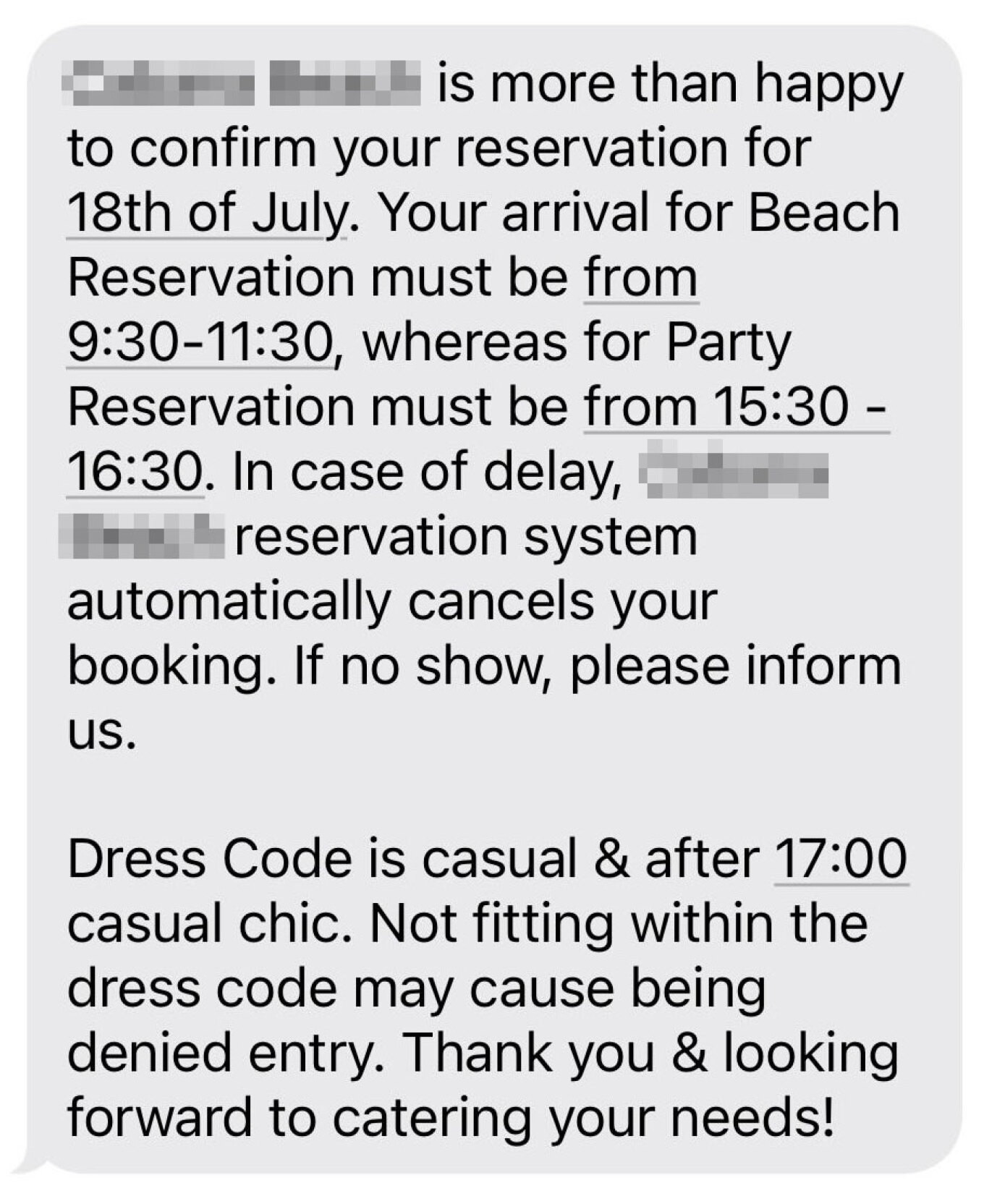984x1204 pixels.
Task: Open the underlined 17:00 time link
Action: pos(841,859)
